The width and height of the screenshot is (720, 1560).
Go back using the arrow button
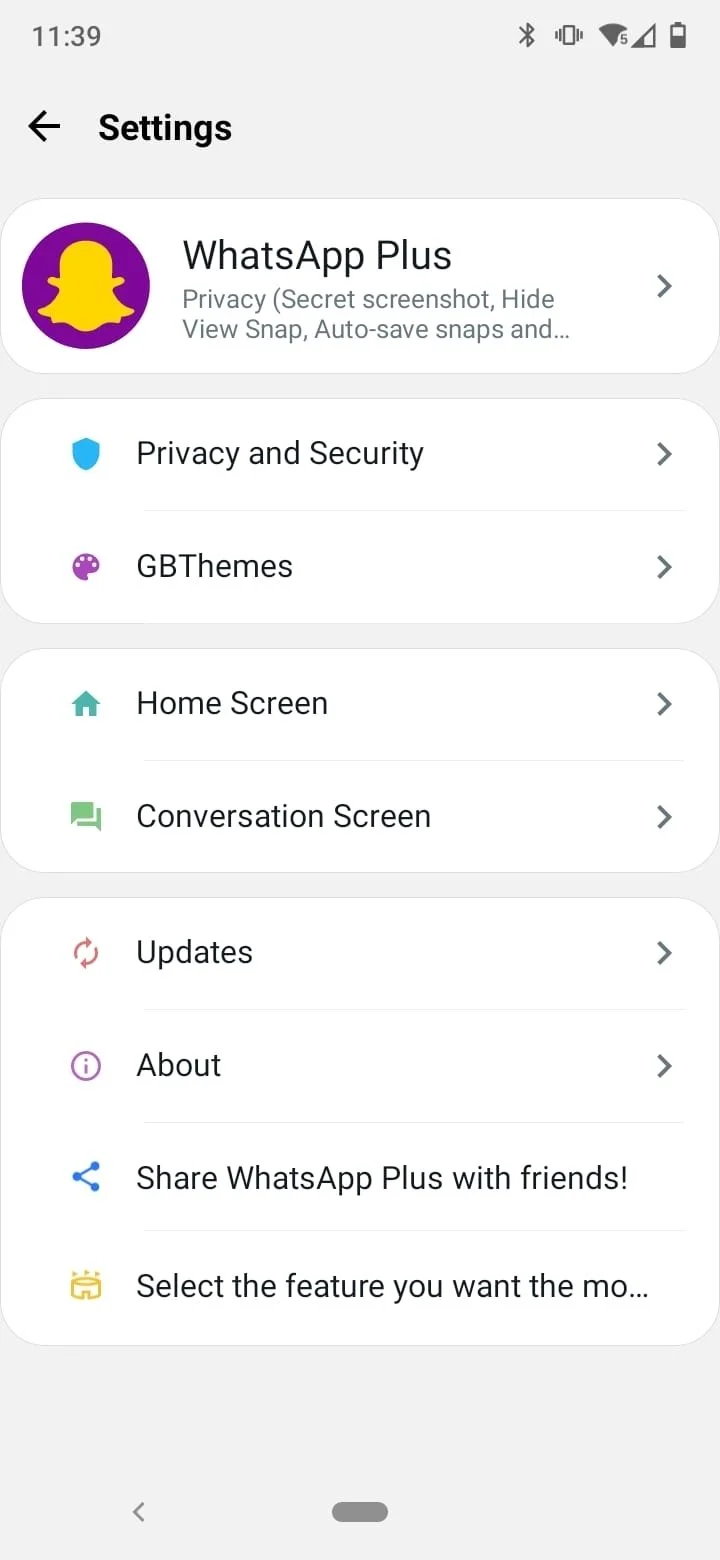click(43, 126)
